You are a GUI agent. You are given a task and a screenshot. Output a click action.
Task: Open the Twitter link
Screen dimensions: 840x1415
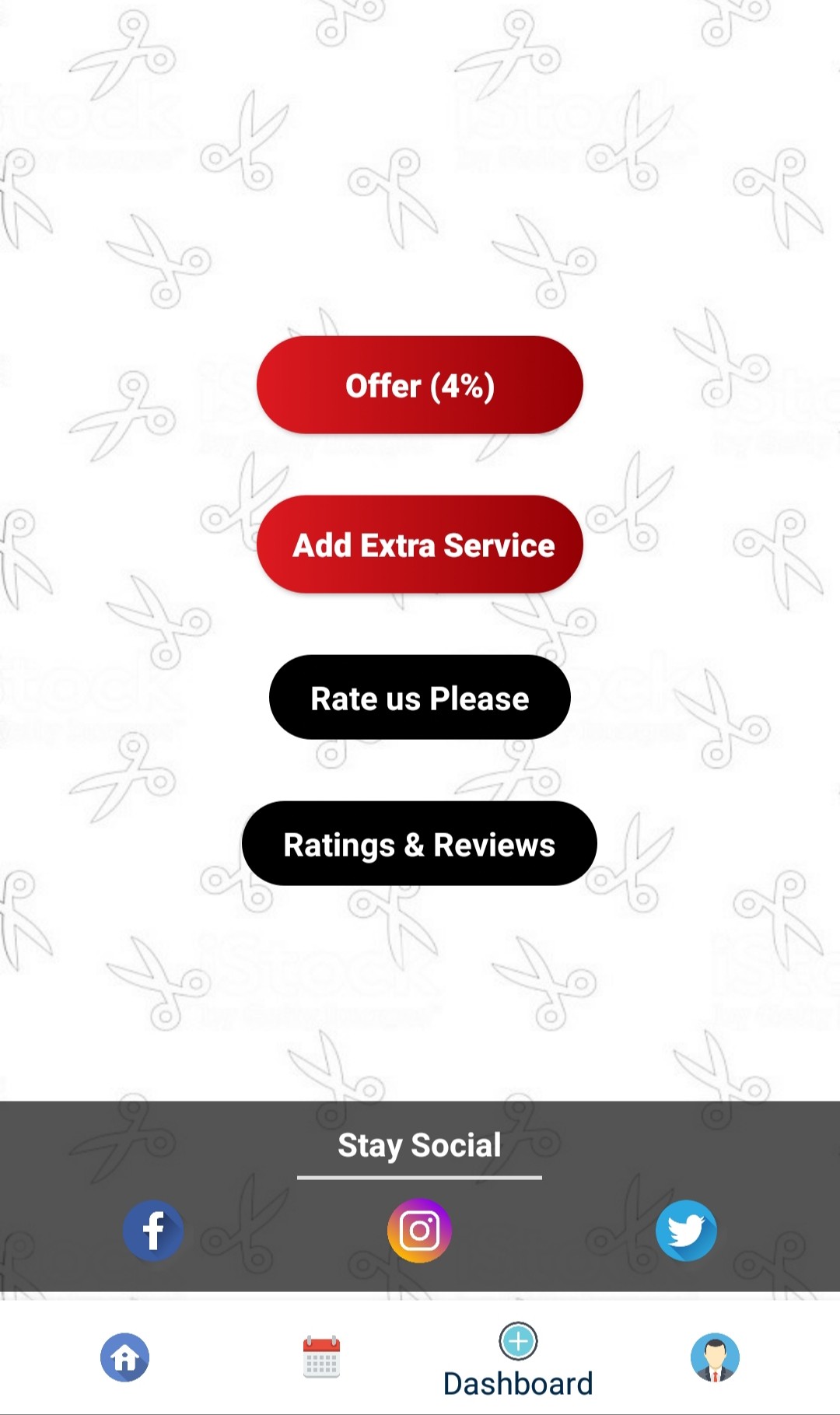coord(685,1231)
